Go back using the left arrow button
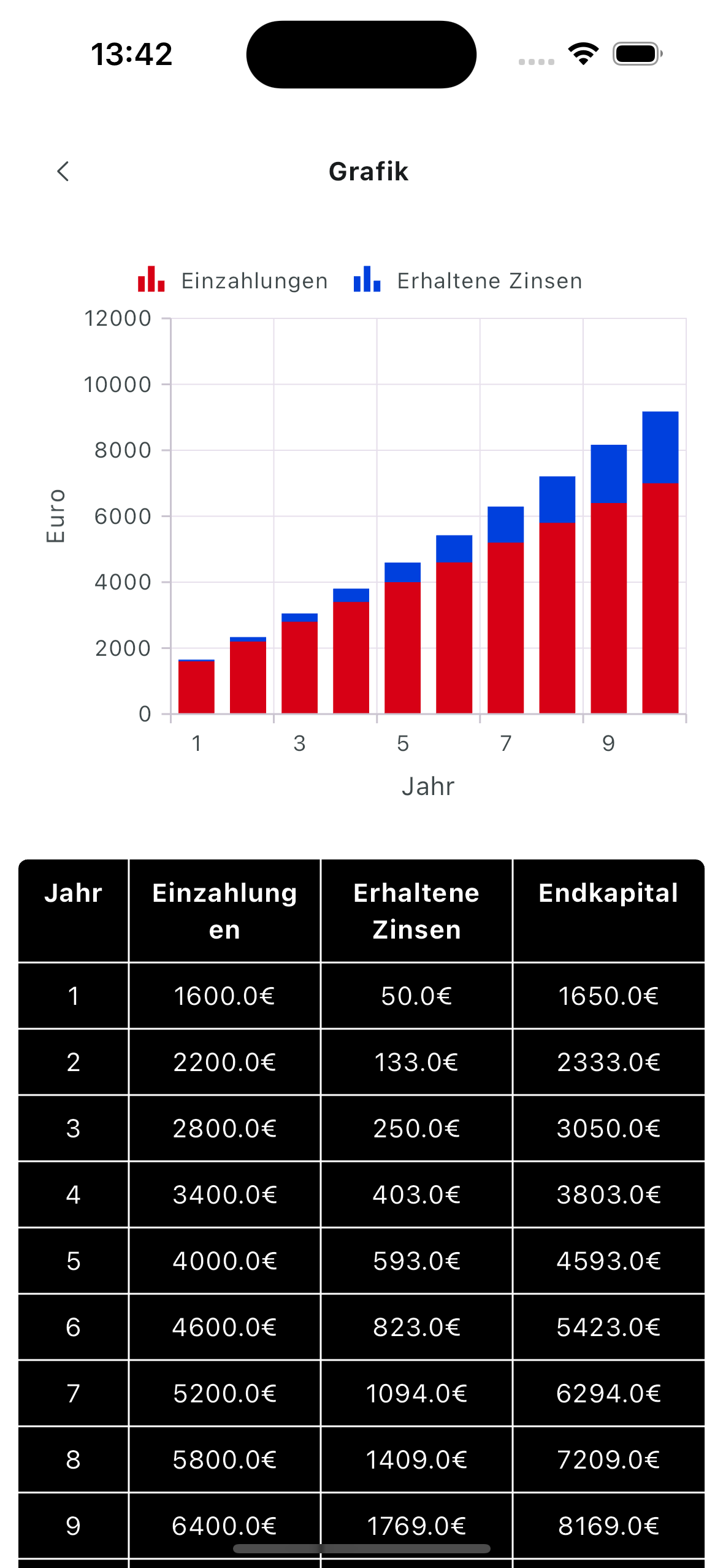 pos(63,171)
